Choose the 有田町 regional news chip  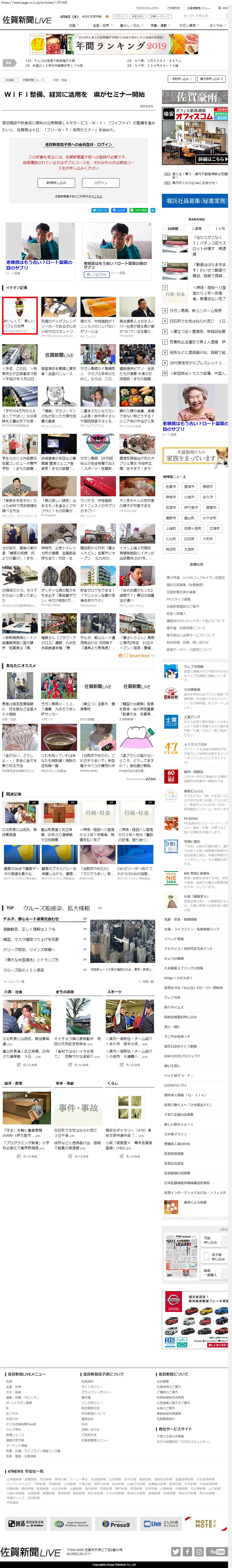coord(171,549)
